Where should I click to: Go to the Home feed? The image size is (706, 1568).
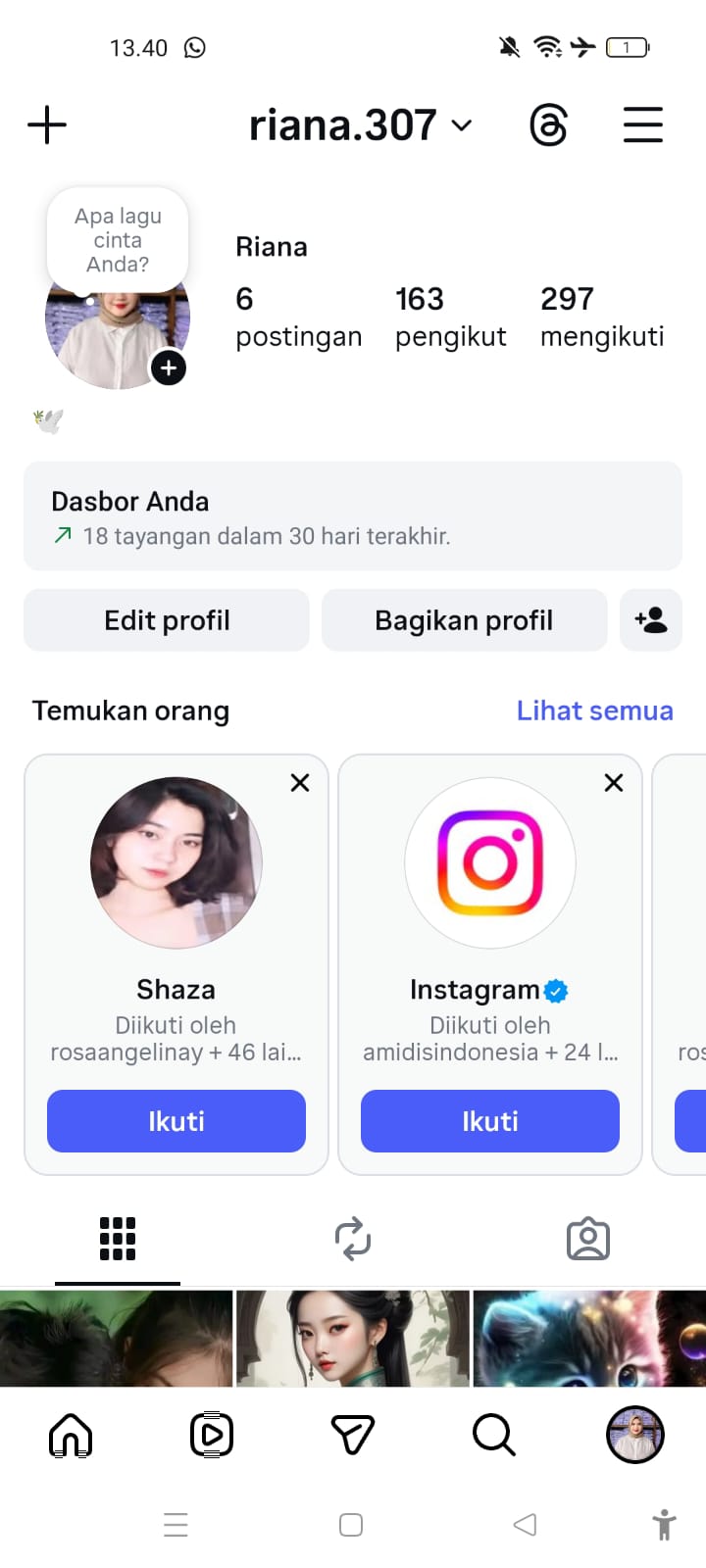[x=71, y=1436]
